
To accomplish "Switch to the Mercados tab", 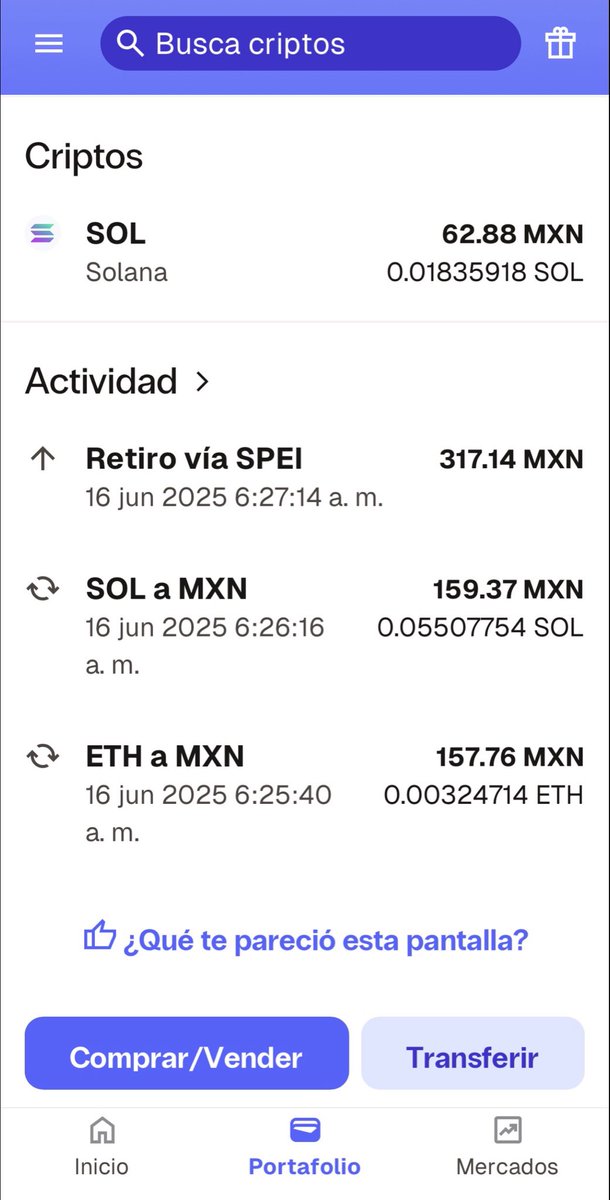I will click(x=507, y=1147).
